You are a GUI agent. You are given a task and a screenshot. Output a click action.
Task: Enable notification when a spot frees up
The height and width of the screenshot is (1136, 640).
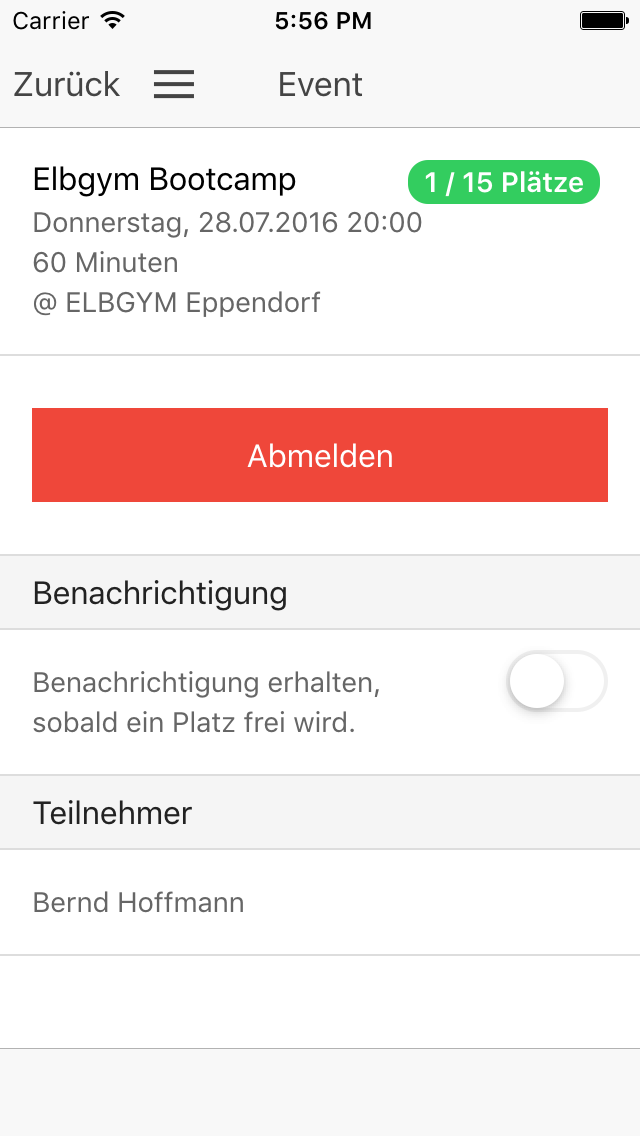557,681
